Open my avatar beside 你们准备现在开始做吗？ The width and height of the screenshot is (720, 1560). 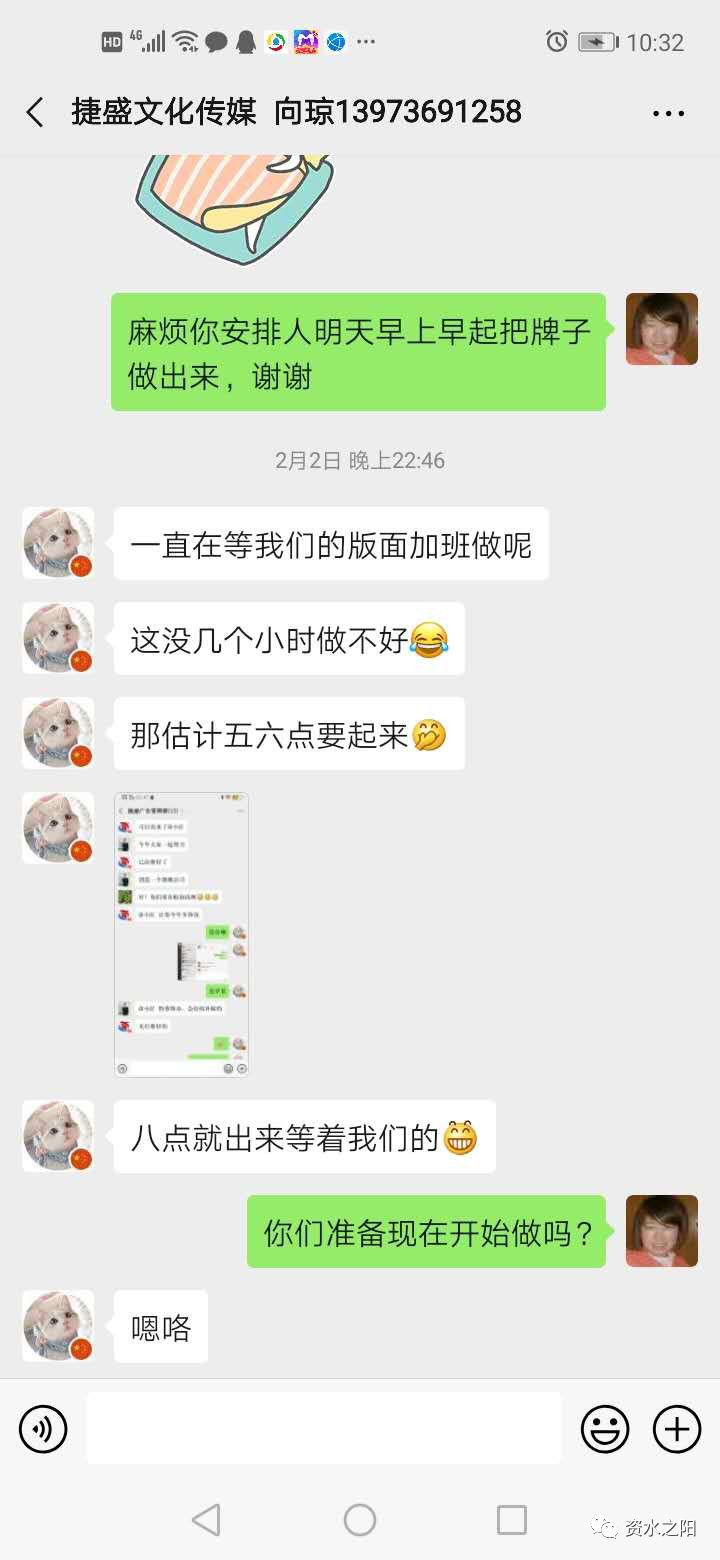661,1231
